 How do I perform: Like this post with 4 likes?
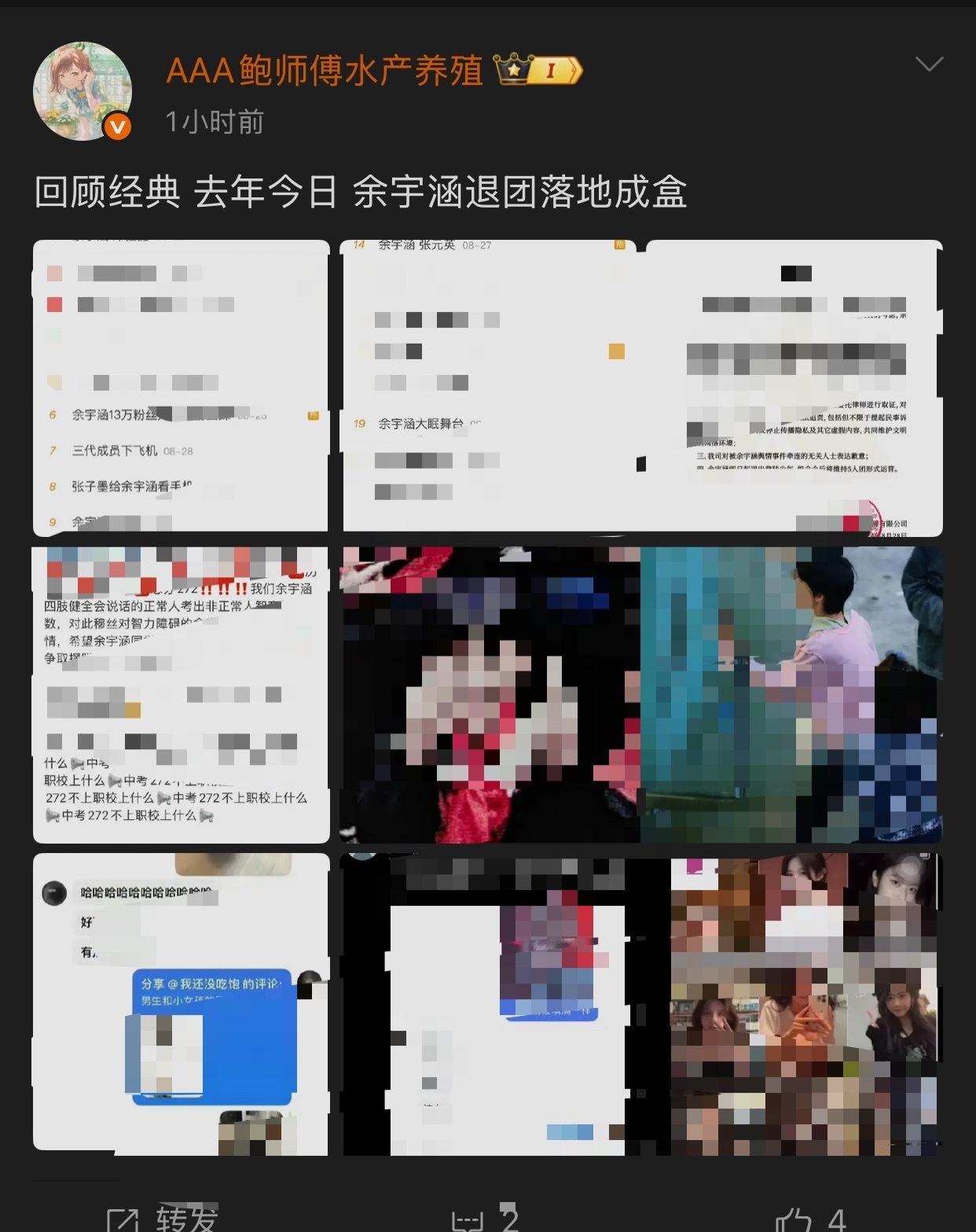point(811,1218)
